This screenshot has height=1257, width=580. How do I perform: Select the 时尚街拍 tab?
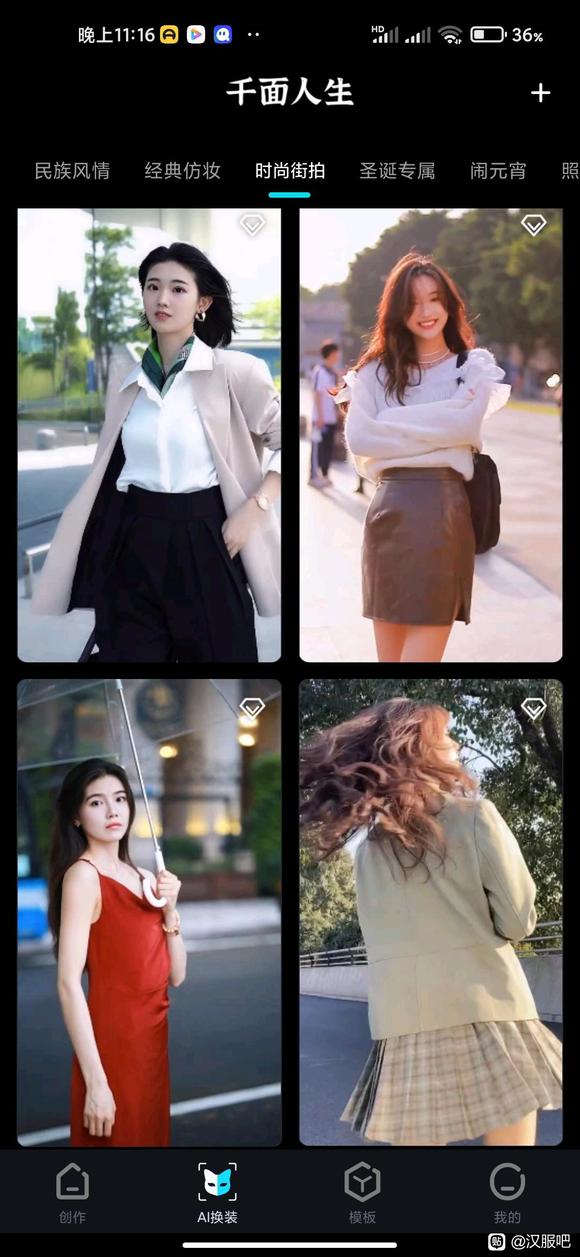pyautogui.click(x=290, y=171)
